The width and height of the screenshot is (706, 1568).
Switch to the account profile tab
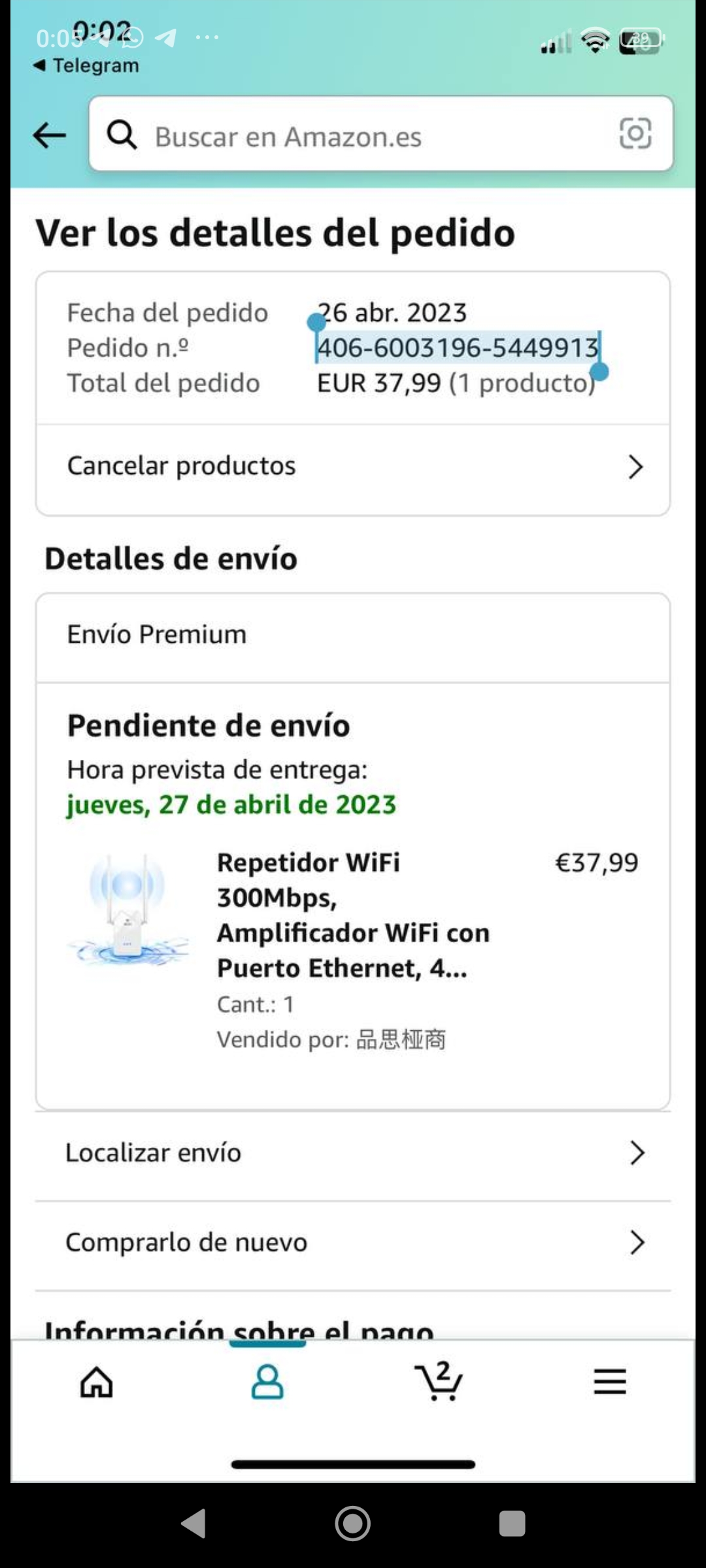tap(267, 1382)
